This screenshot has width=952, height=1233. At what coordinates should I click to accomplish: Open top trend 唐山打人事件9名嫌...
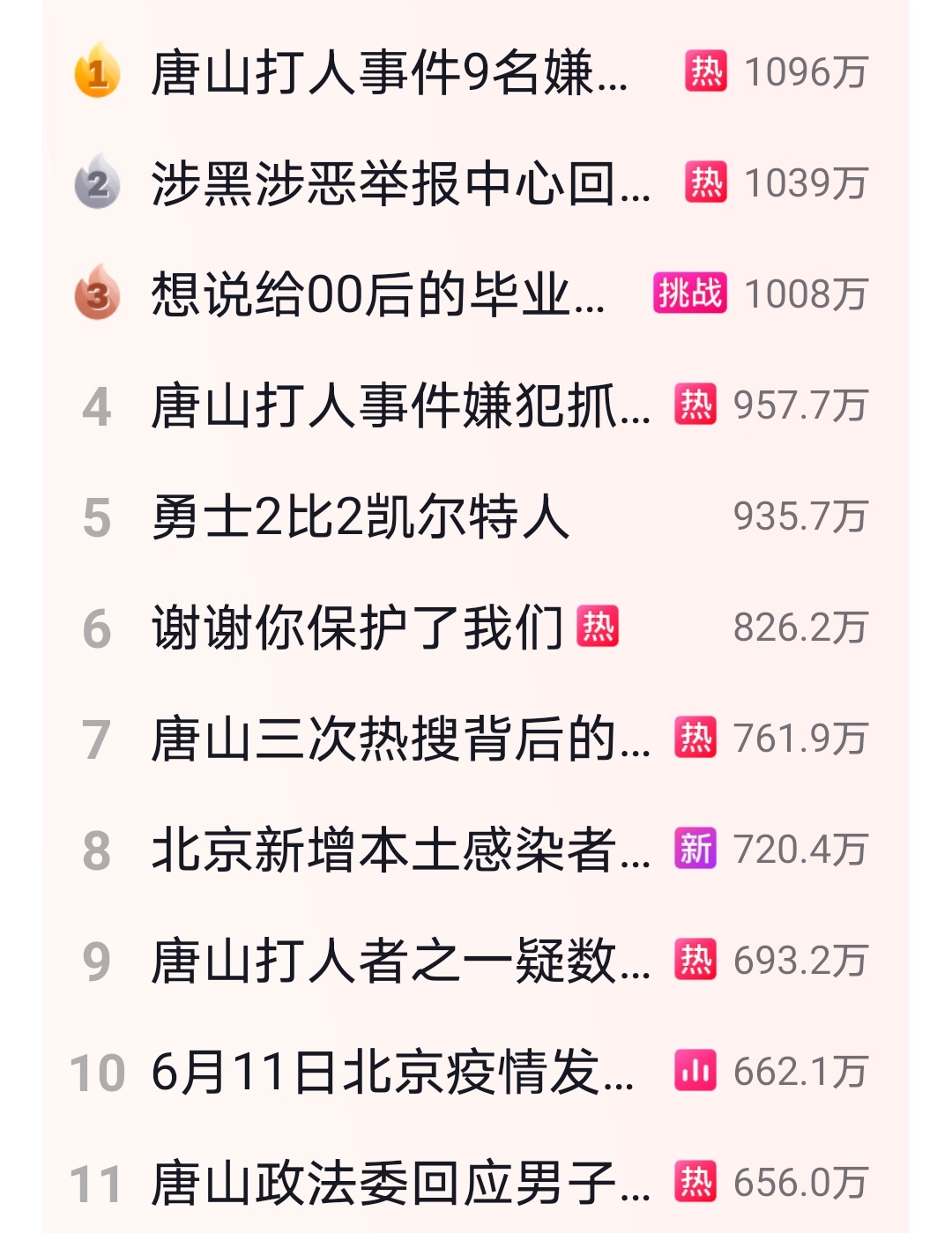(x=388, y=72)
